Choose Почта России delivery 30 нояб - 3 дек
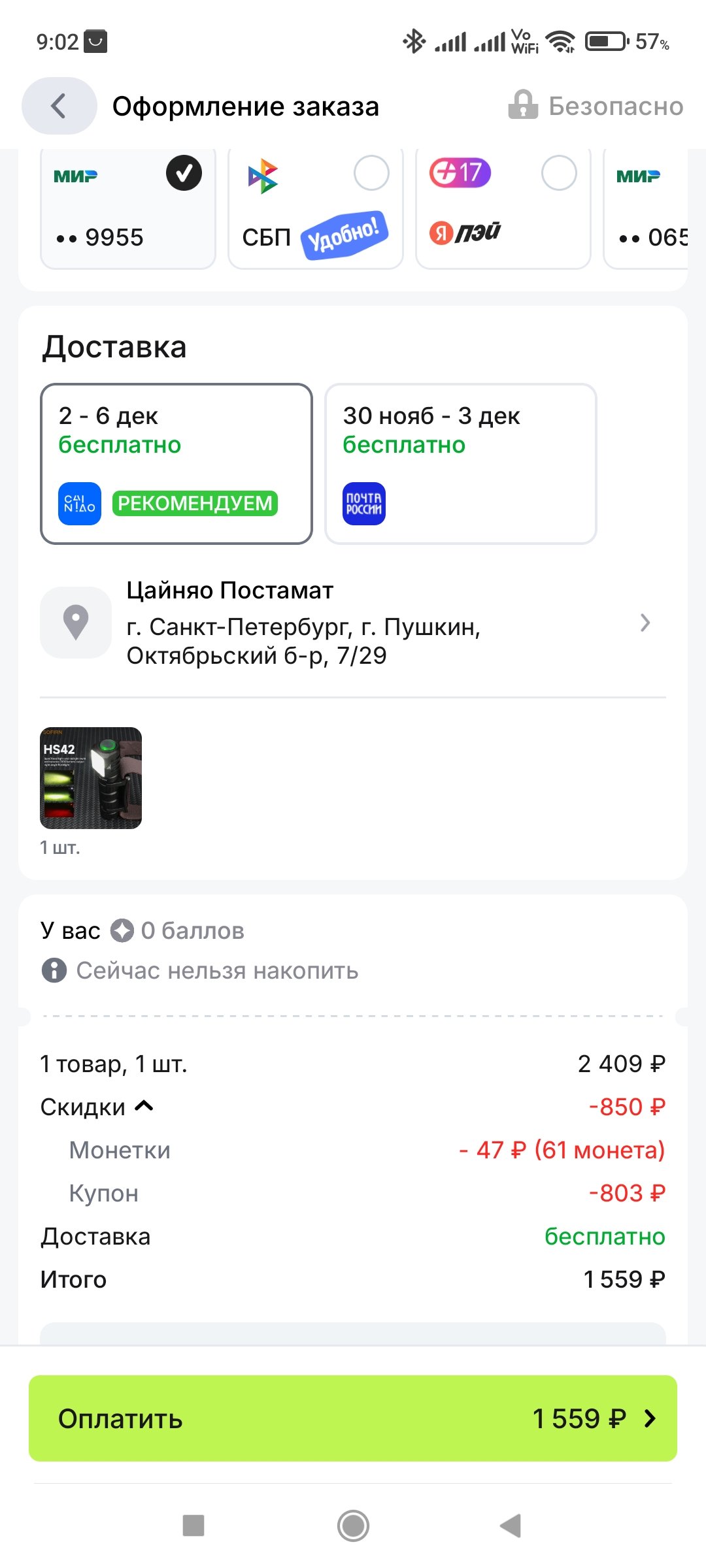The height and width of the screenshot is (1568, 706). coord(460,463)
